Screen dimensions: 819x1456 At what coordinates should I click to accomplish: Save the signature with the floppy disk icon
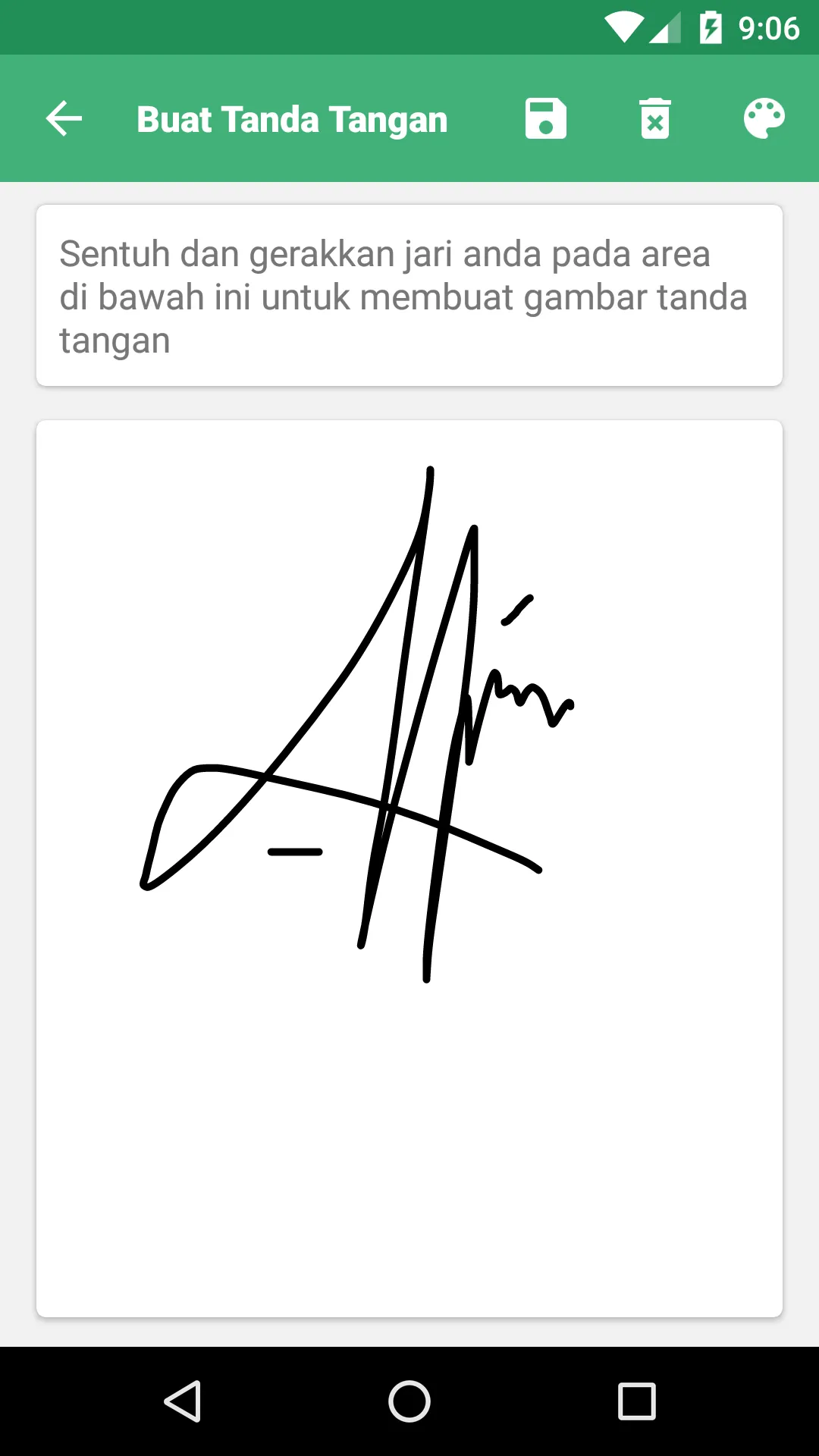click(546, 118)
